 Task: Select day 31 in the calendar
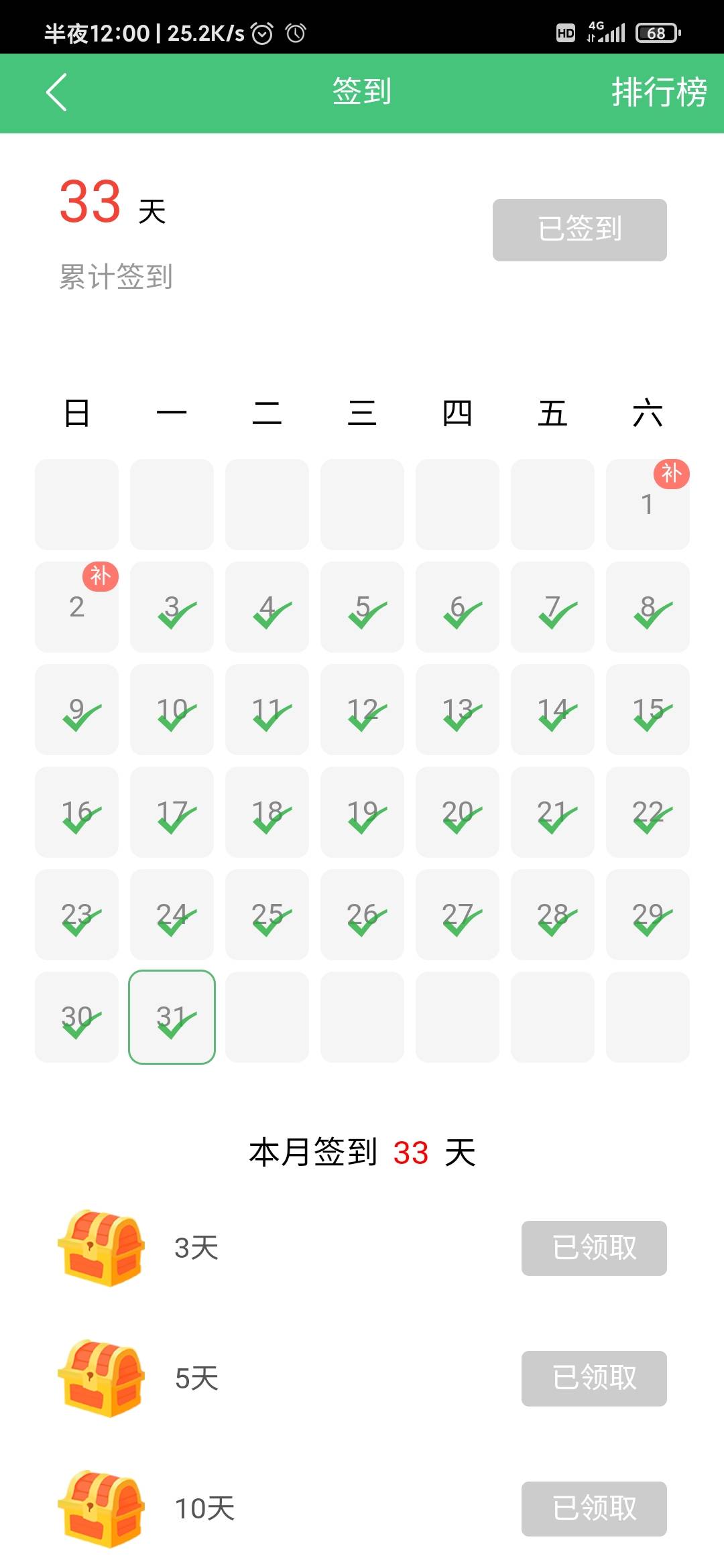coord(172,1017)
